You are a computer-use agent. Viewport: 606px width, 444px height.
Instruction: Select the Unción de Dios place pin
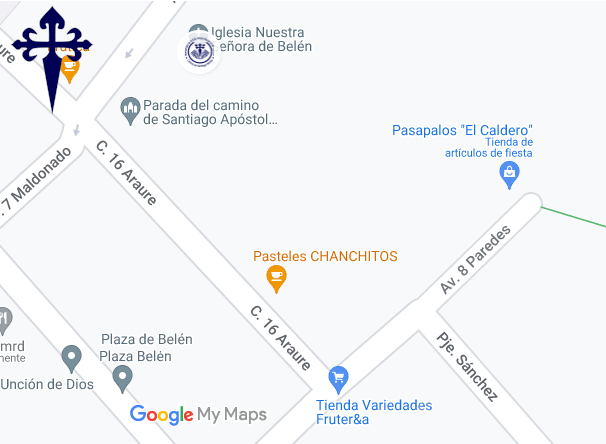coord(123,378)
